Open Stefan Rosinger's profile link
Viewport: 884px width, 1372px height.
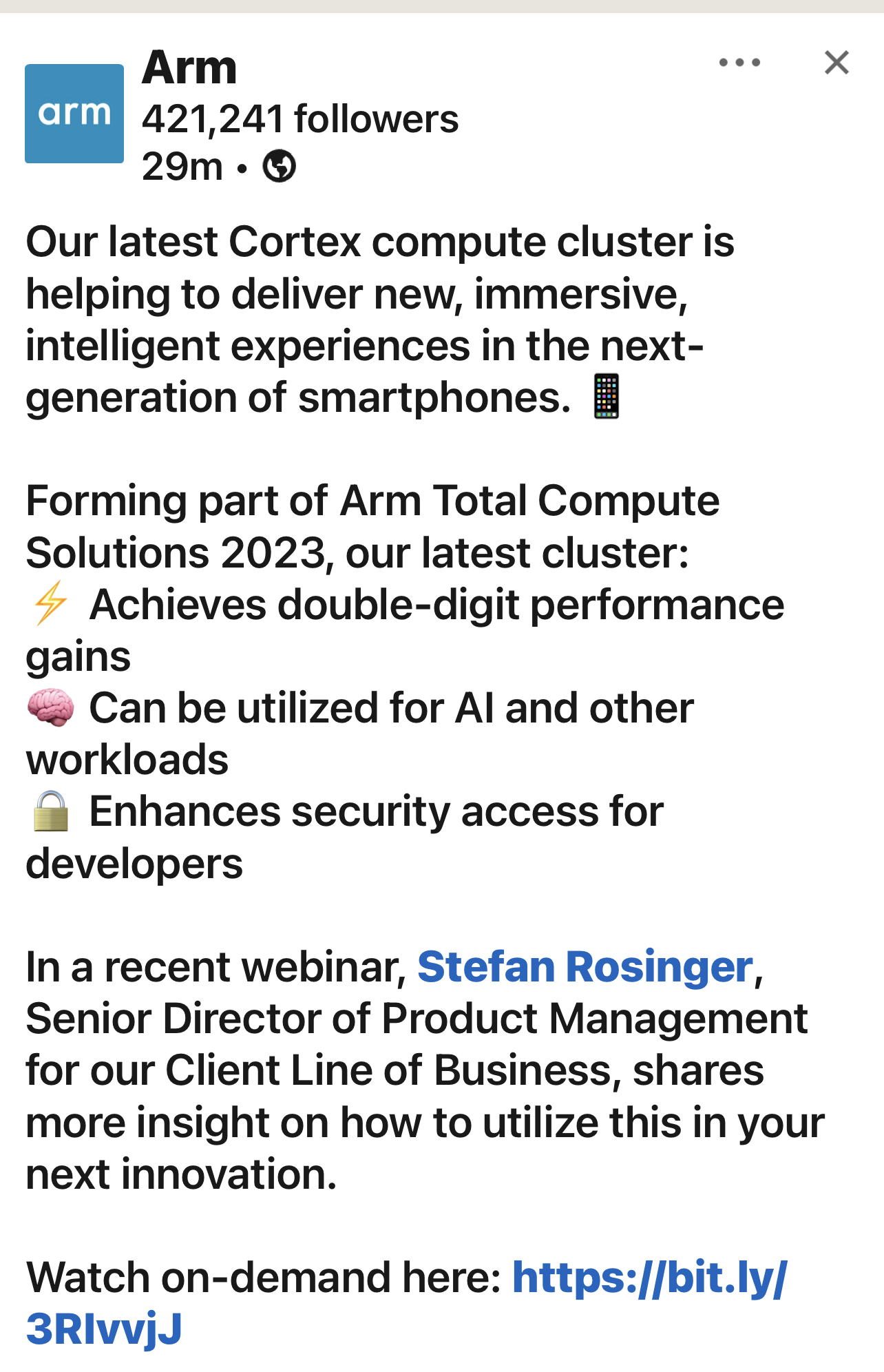(x=585, y=966)
